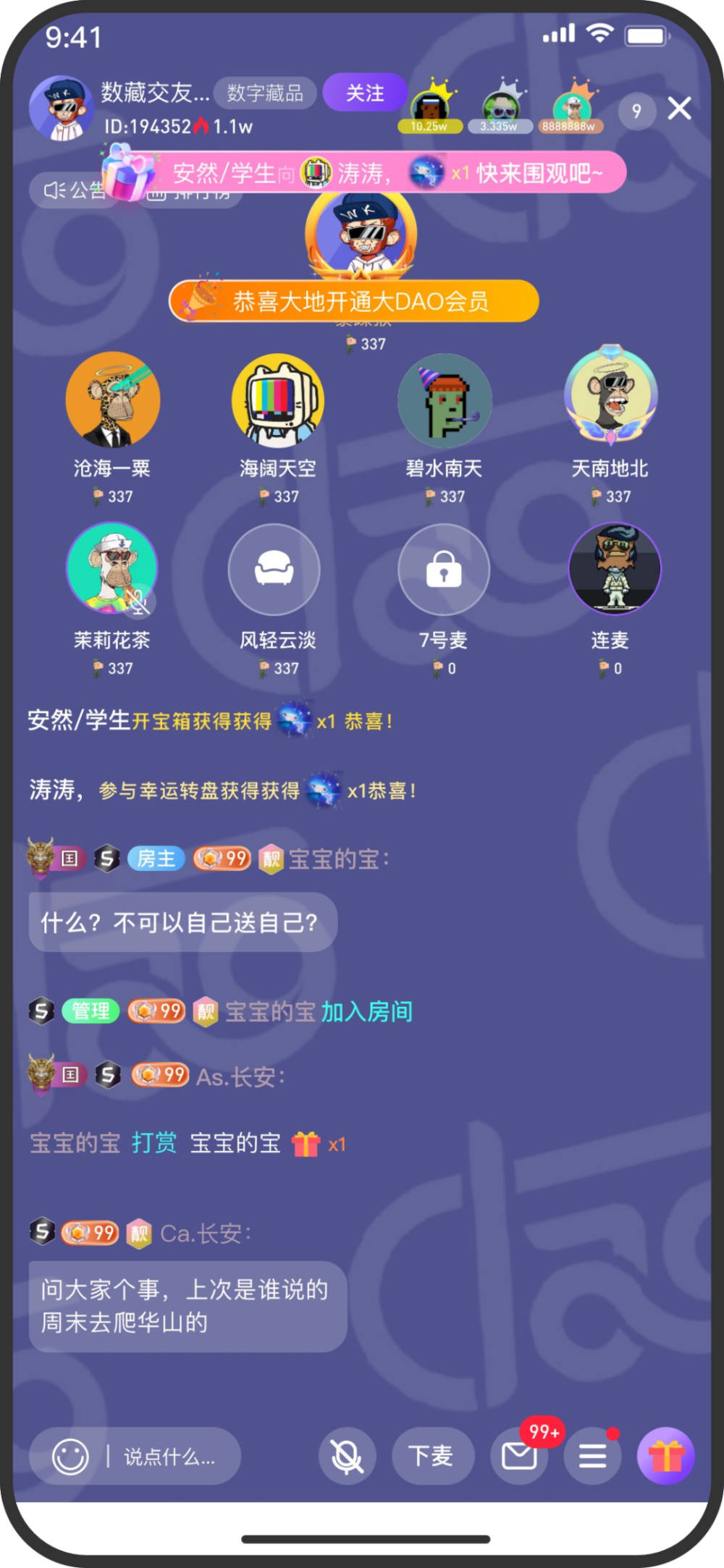Open the online audience count bubble
724x1568 pixels.
coord(636,111)
